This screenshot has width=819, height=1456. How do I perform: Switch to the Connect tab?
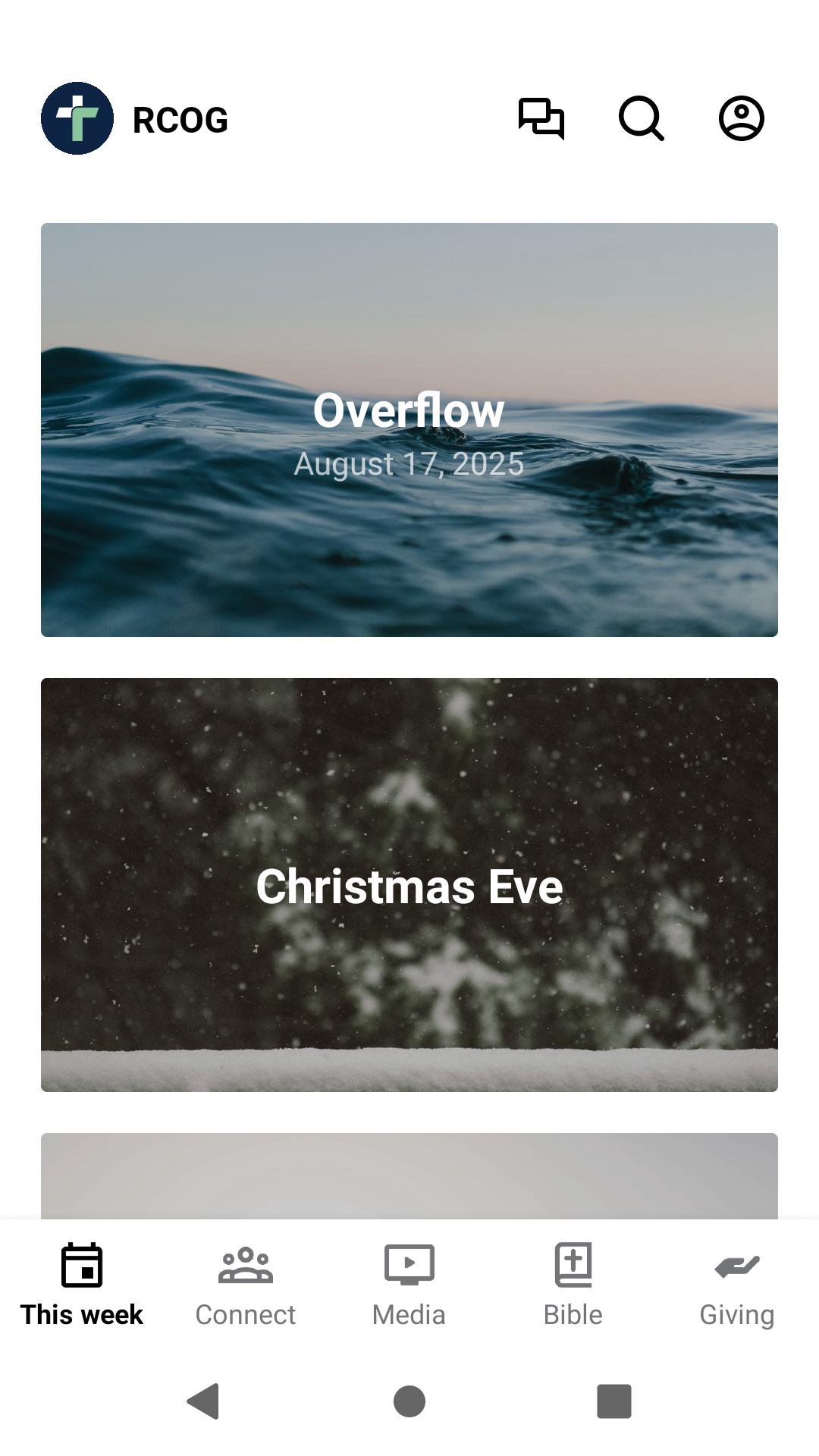pyautogui.click(x=246, y=1285)
